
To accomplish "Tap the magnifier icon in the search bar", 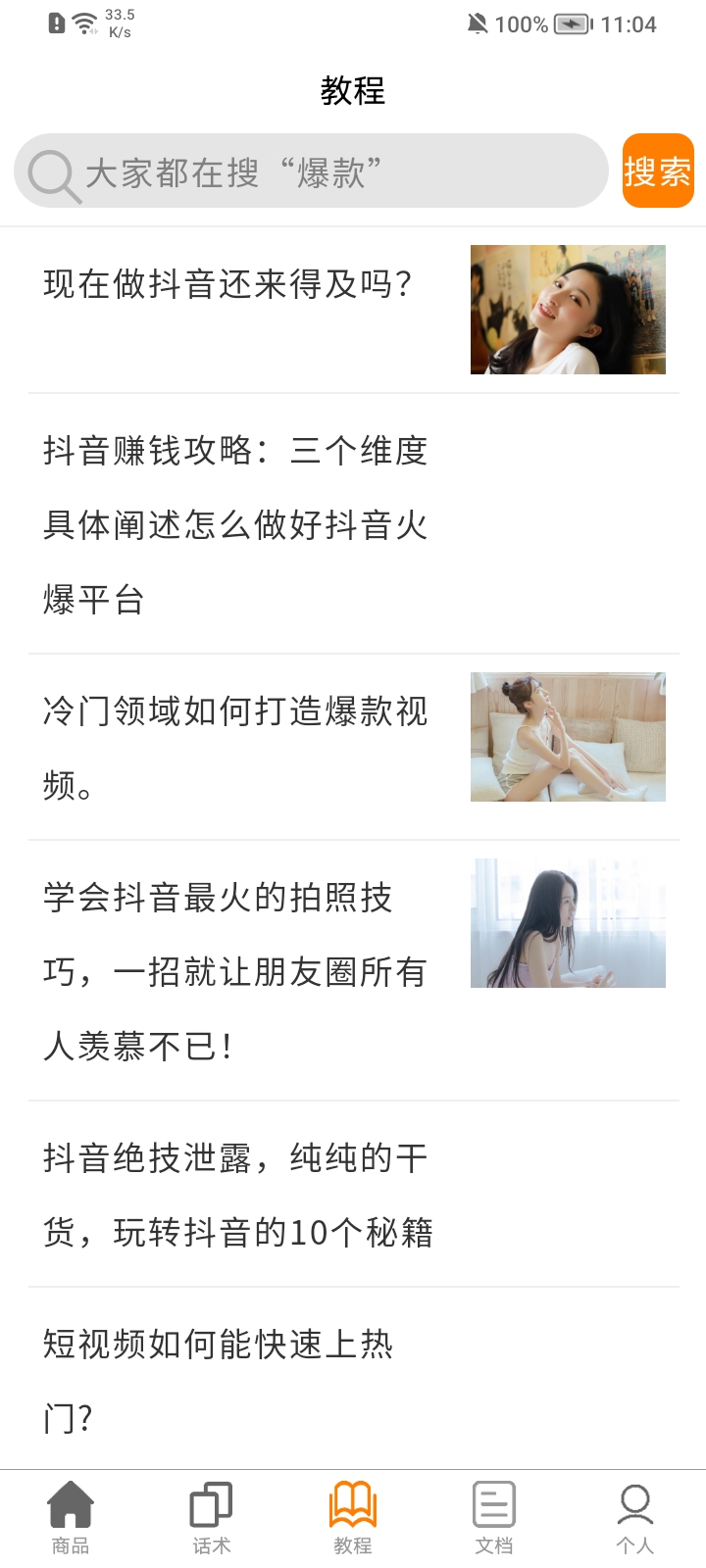I will point(52,171).
